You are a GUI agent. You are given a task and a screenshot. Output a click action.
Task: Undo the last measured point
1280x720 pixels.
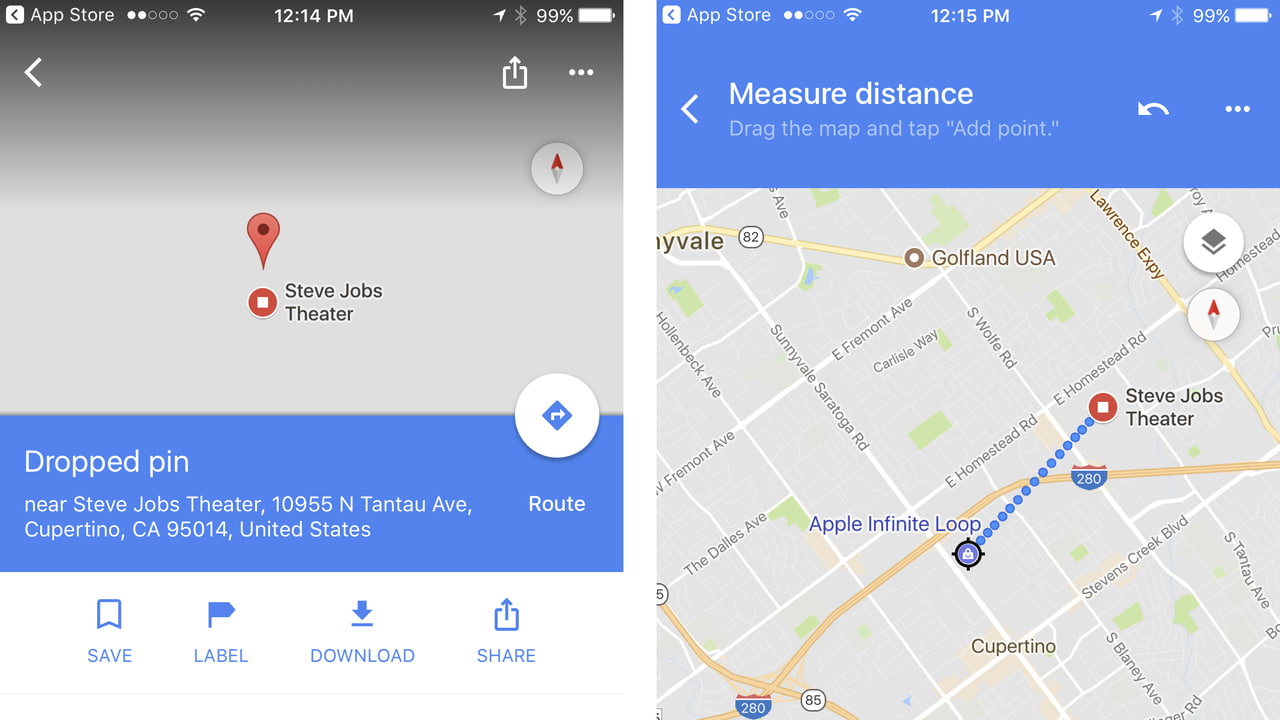coord(1153,109)
